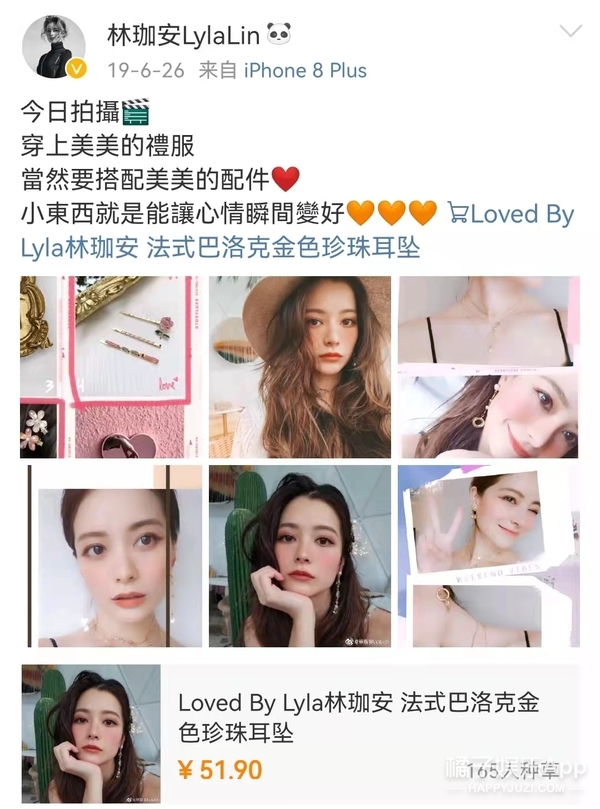The image size is (600, 809).
Task: Open the 林珈安LylaLin username link
Action: 184,36
